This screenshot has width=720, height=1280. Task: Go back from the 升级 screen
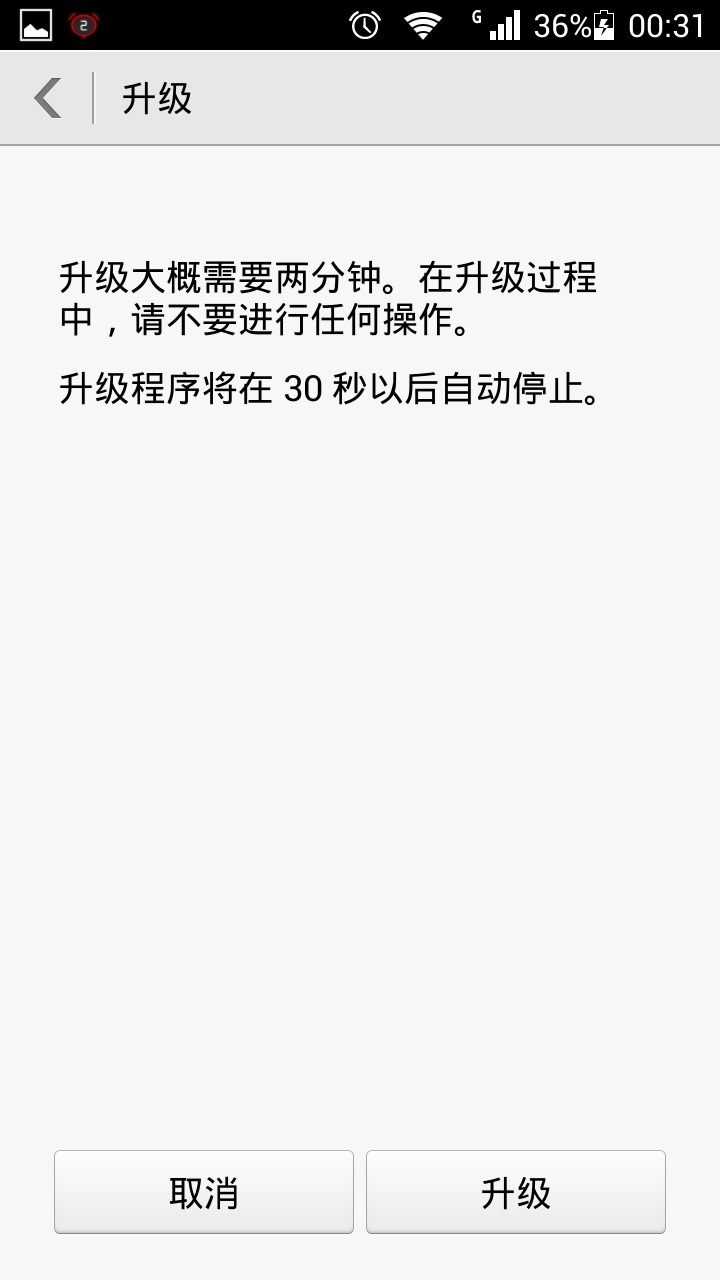click(48, 98)
